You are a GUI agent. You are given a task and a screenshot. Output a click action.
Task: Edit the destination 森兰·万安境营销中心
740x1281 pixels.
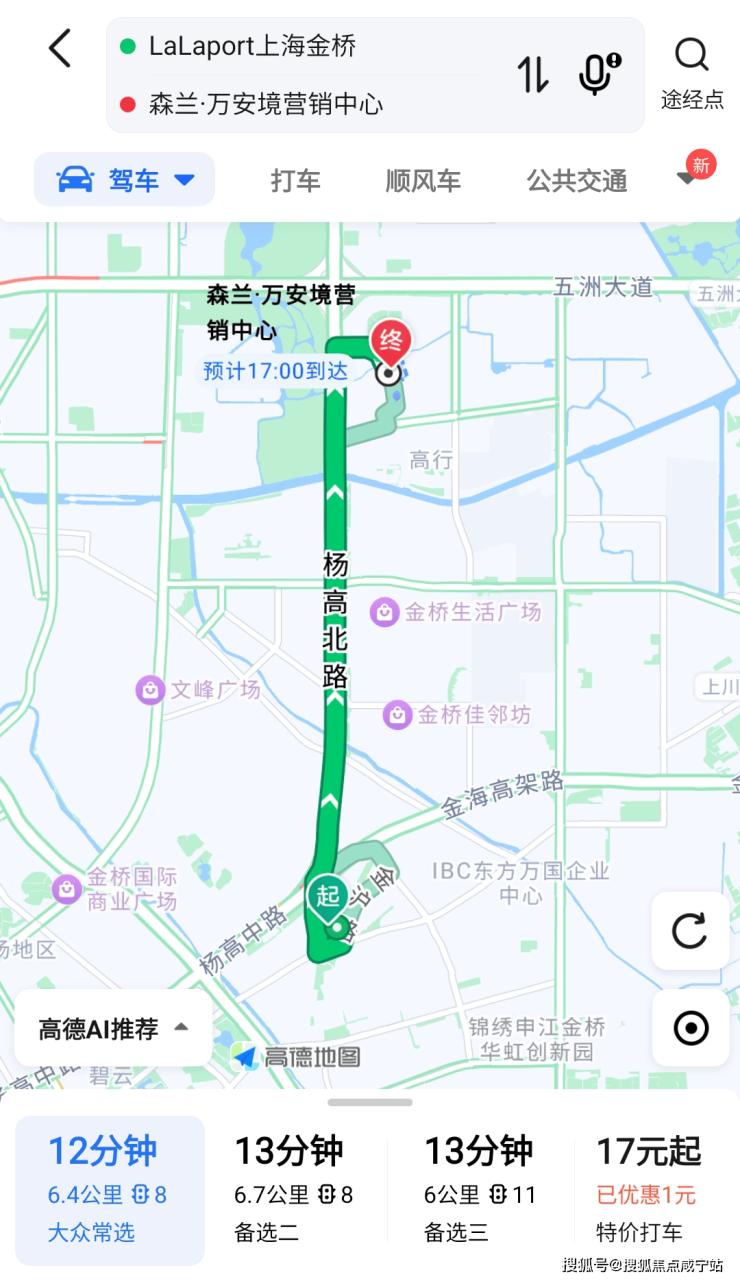tap(265, 104)
